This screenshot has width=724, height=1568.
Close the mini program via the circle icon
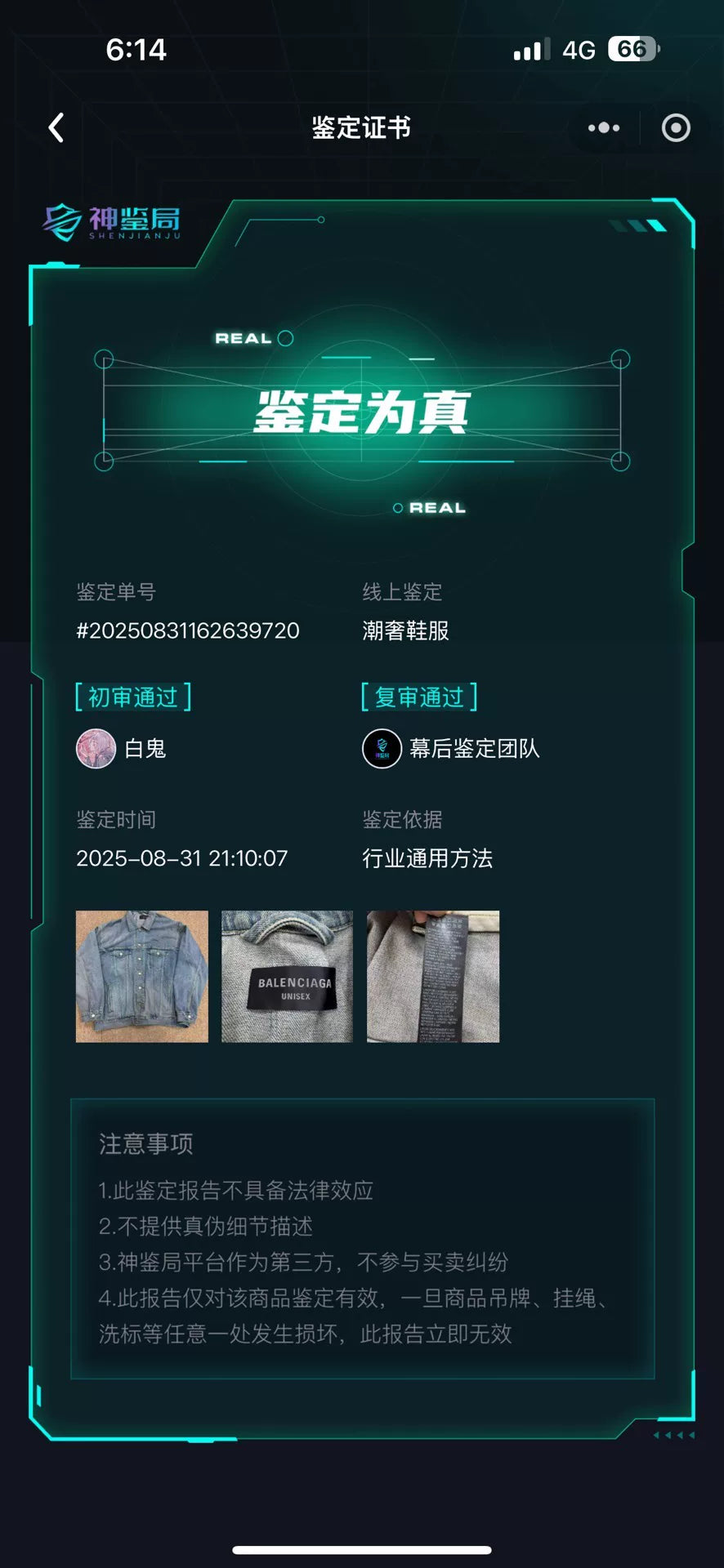675,128
